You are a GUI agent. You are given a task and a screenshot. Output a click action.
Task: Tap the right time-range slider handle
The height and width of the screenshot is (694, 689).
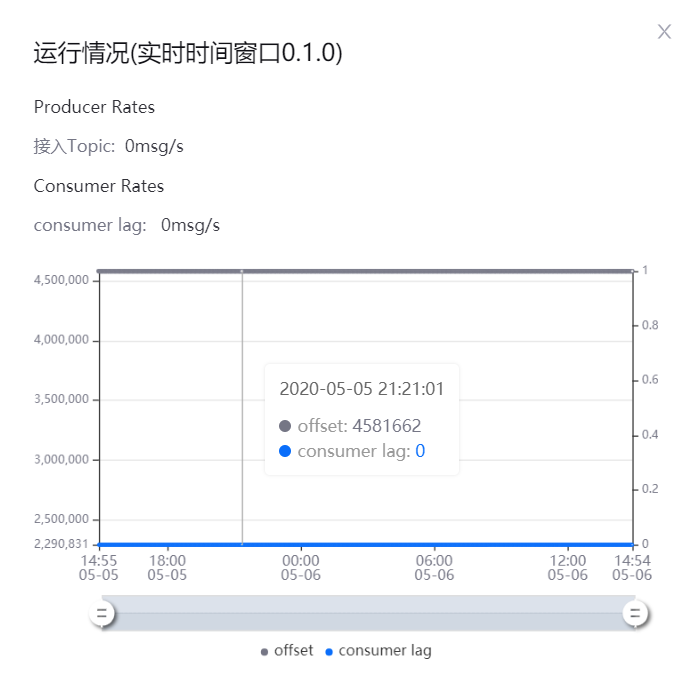pyautogui.click(x=635, y=613)
